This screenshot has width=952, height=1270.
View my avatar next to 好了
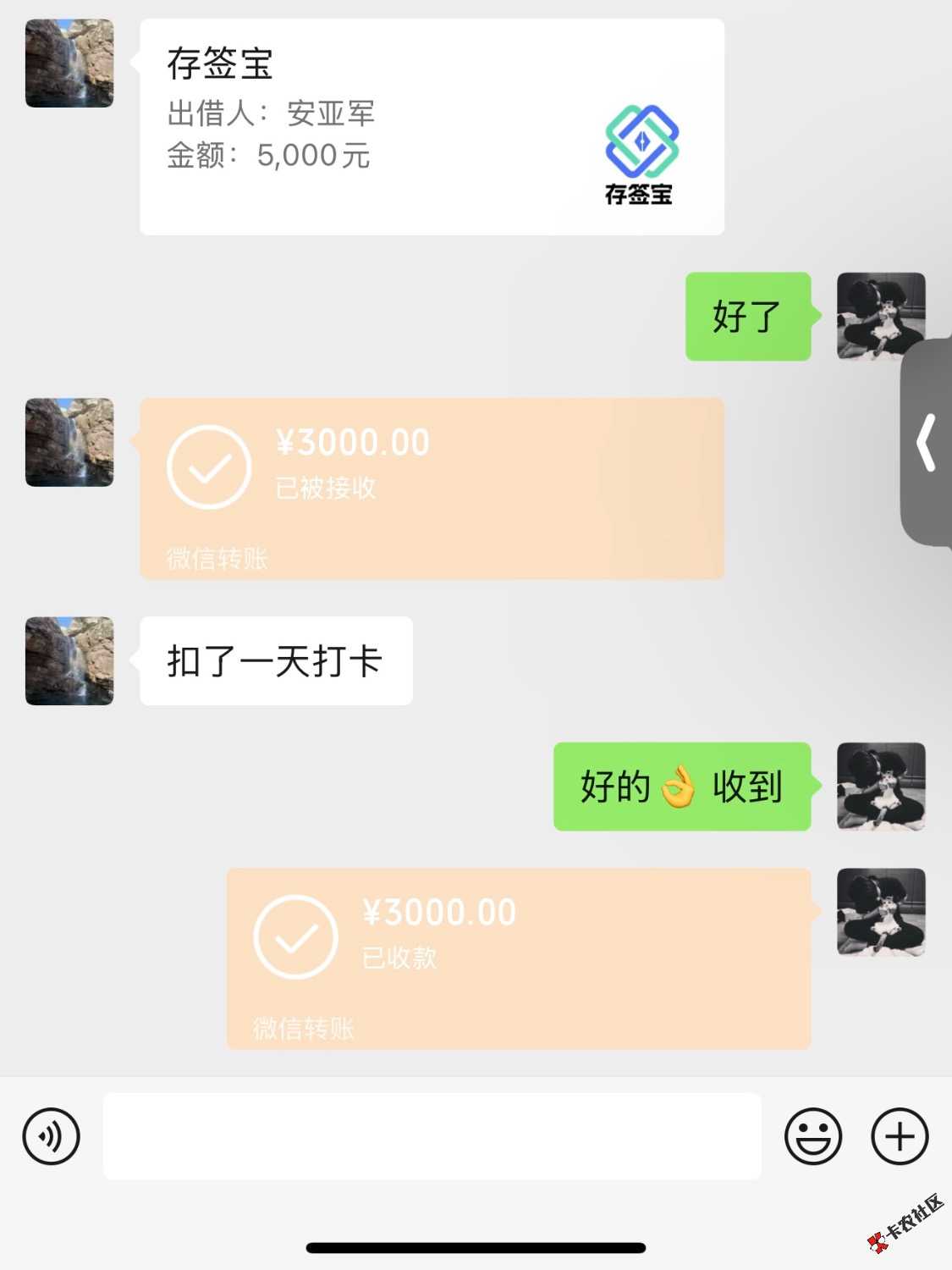click(881, 316)
